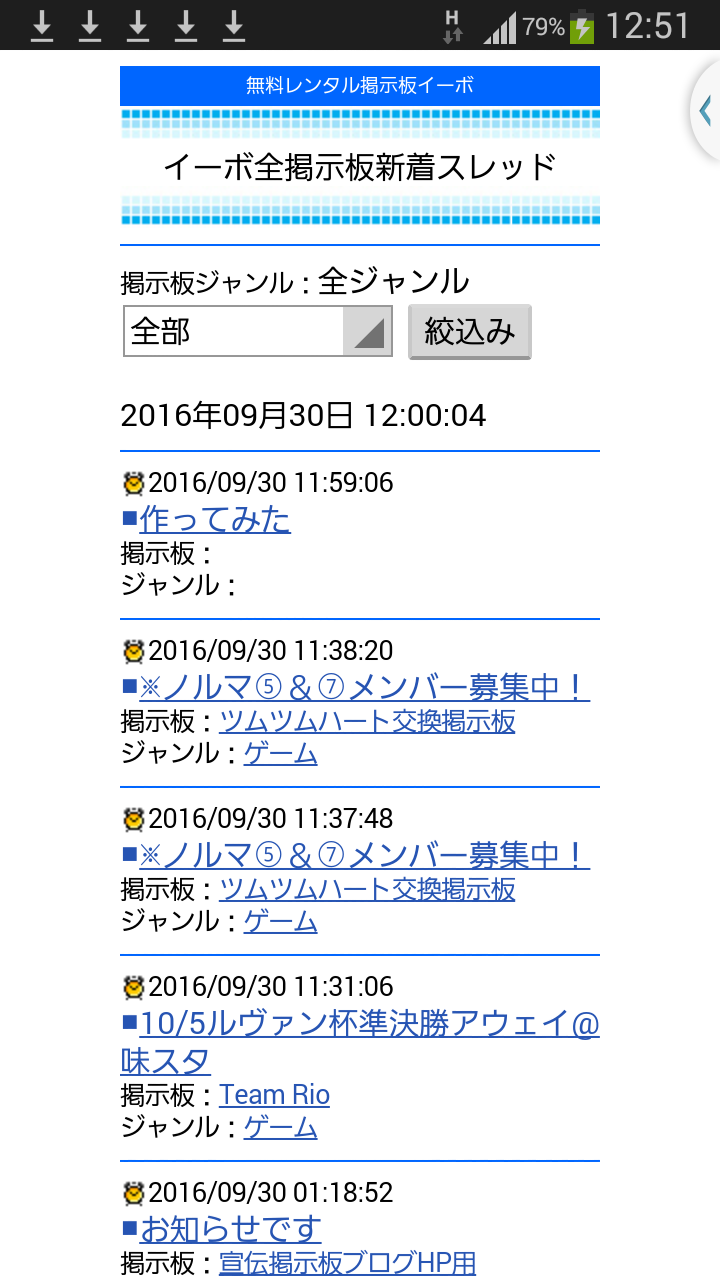Open the ノルマ⑤＆⑦ thread posted at 11:38:20
720x1280 pixels.
pyautogui.click(x=365, y=687)
